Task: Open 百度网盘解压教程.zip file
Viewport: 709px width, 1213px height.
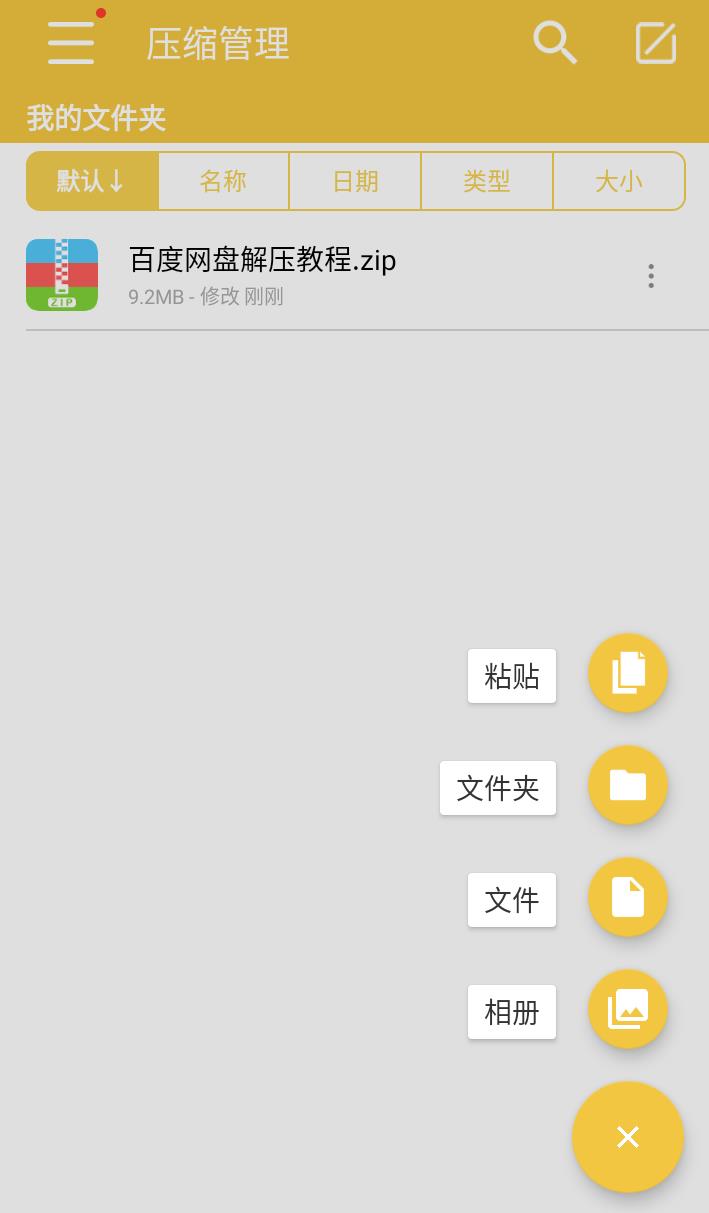Action: [x=262, y=274]
